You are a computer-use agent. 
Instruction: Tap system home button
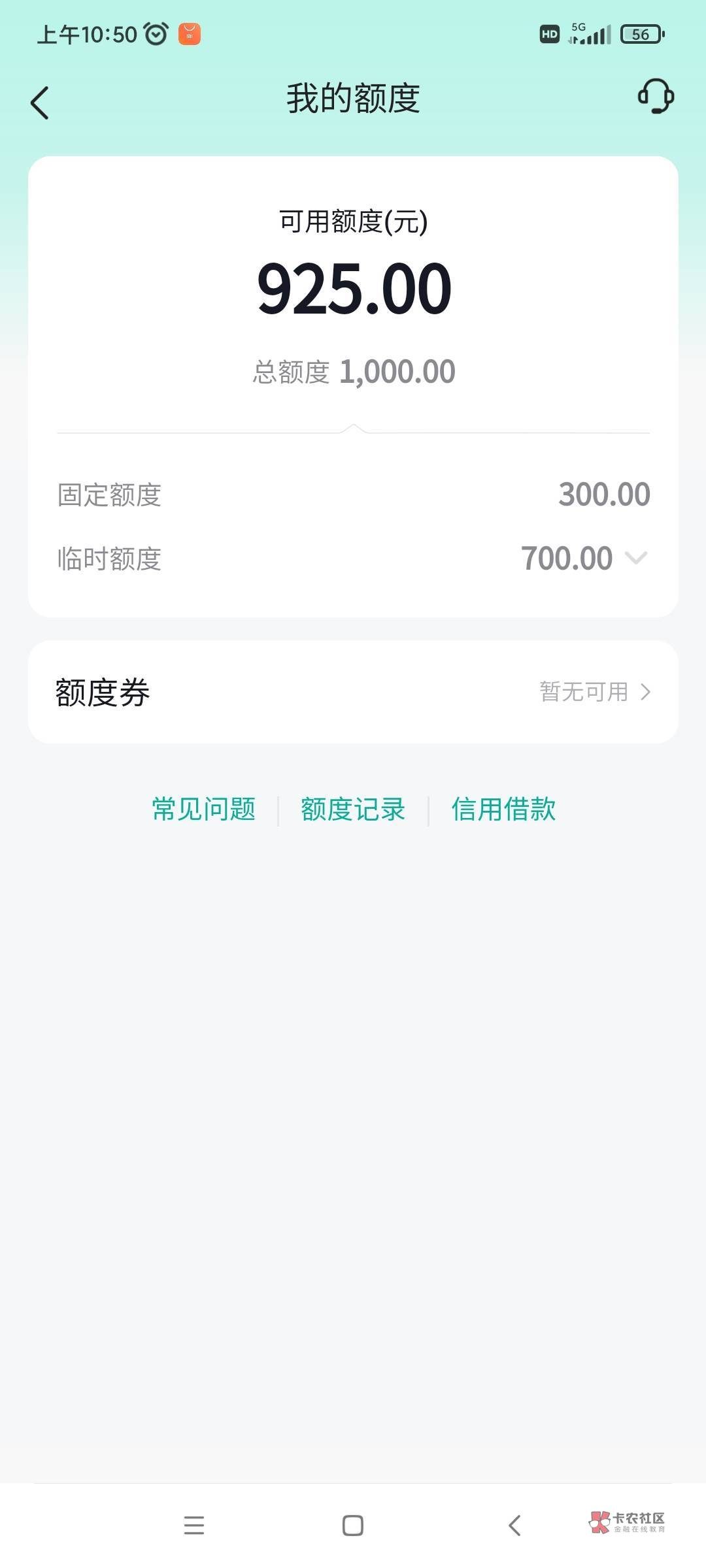click(x=353, y=1526)
